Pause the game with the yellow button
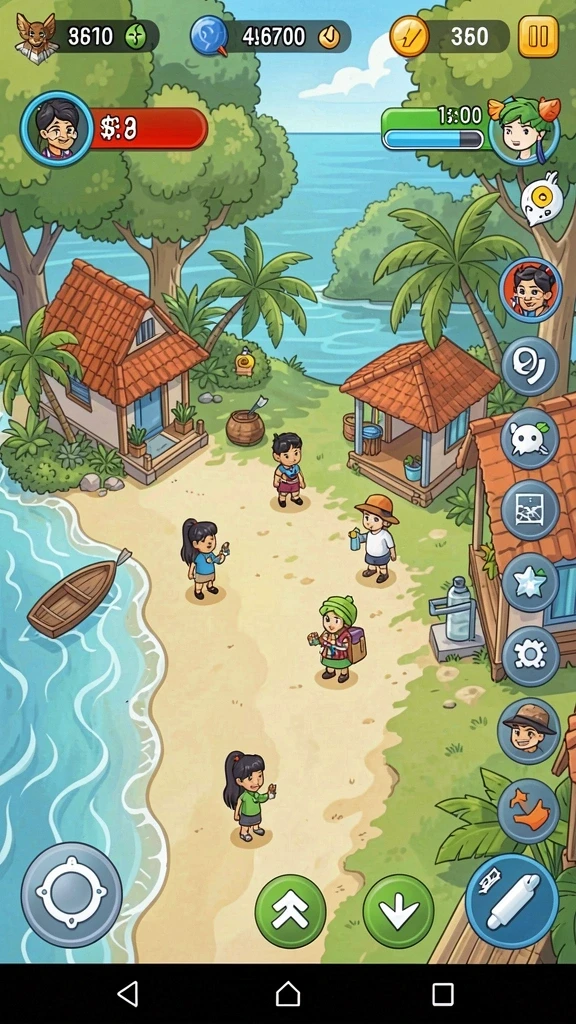Viewport: 576px width, 1024px height. (538, 37)
